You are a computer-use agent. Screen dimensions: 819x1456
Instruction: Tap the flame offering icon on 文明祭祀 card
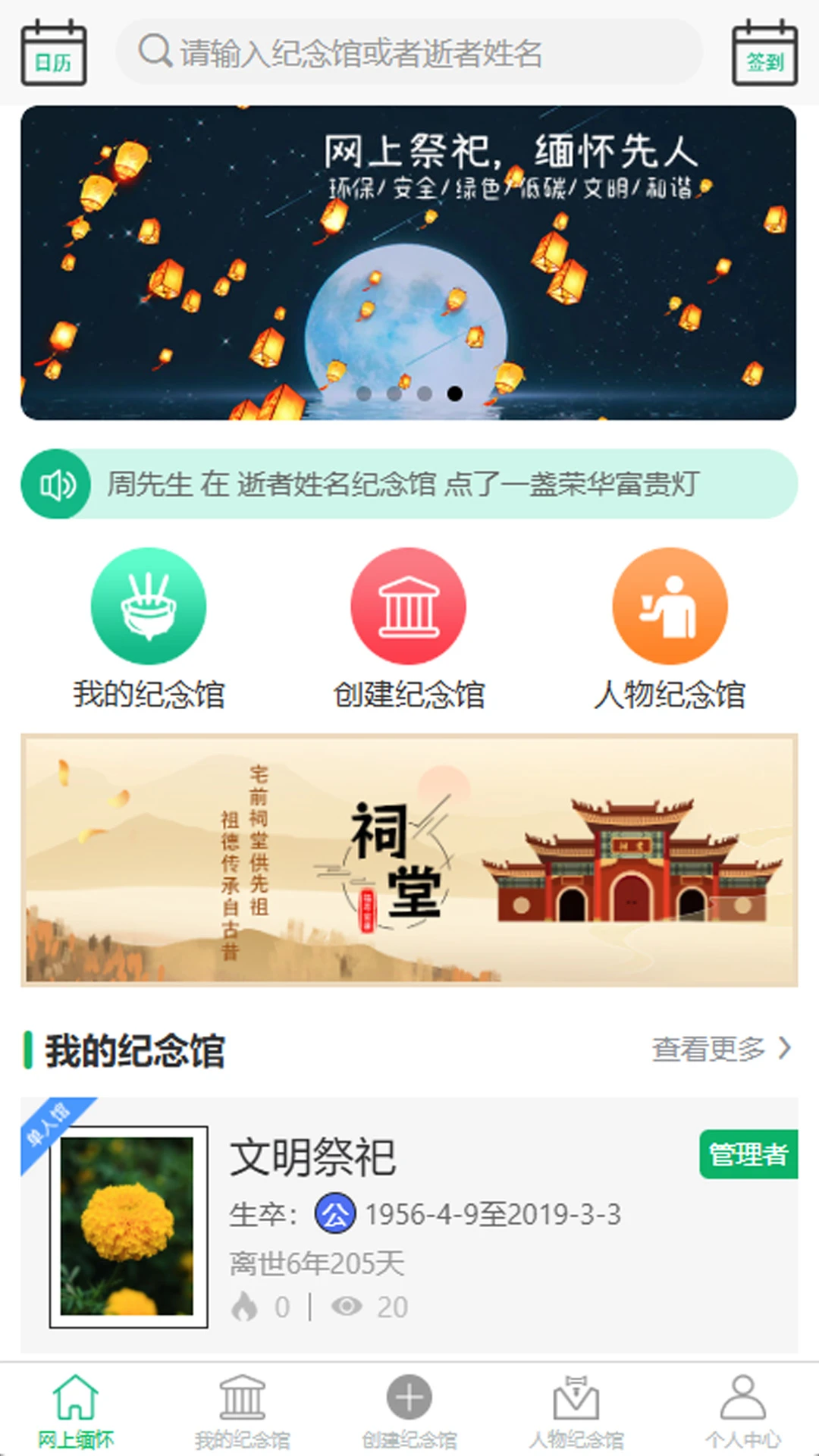(x=245, y=1306)
